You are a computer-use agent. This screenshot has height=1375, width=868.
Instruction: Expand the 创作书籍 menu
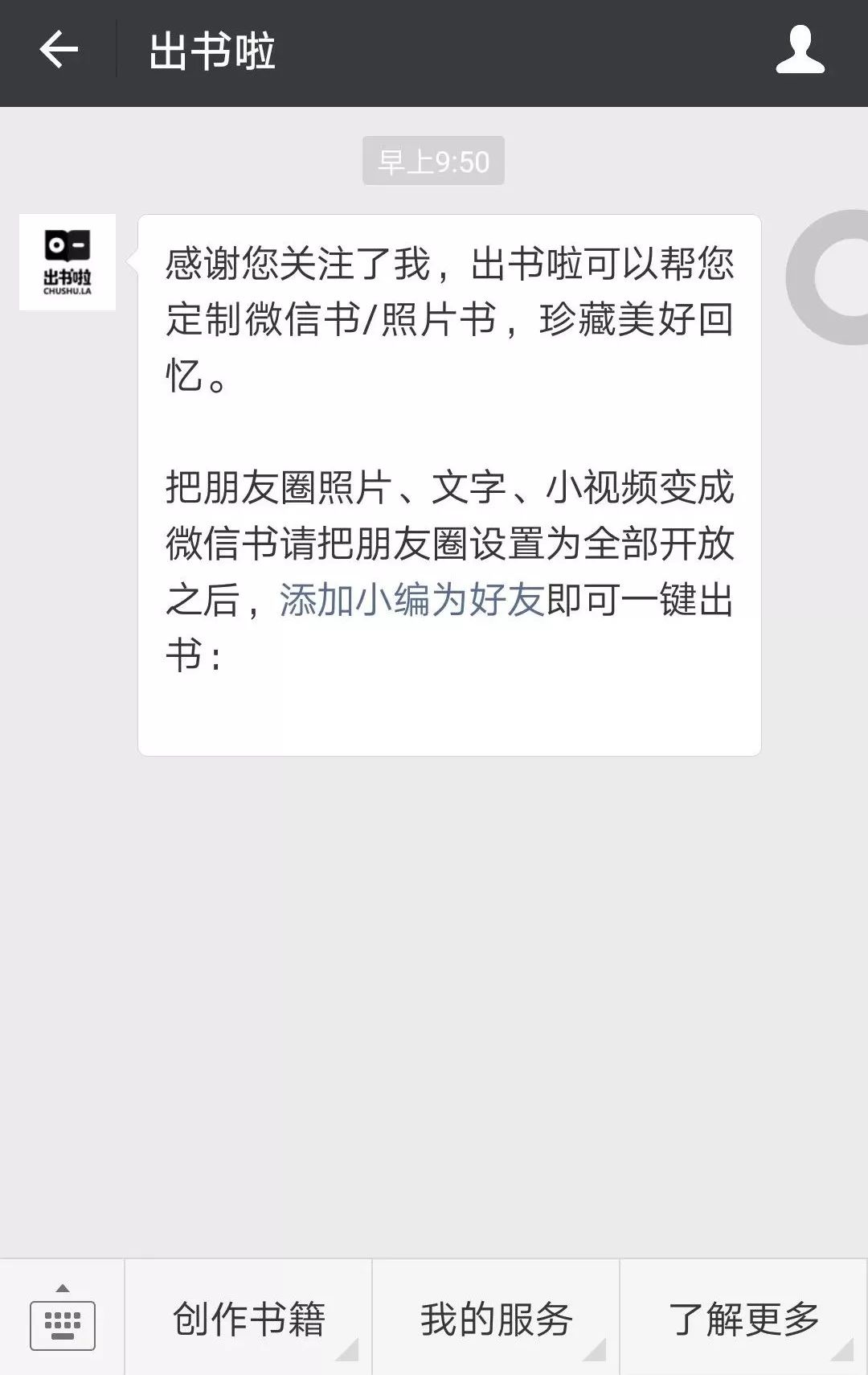249,1320
